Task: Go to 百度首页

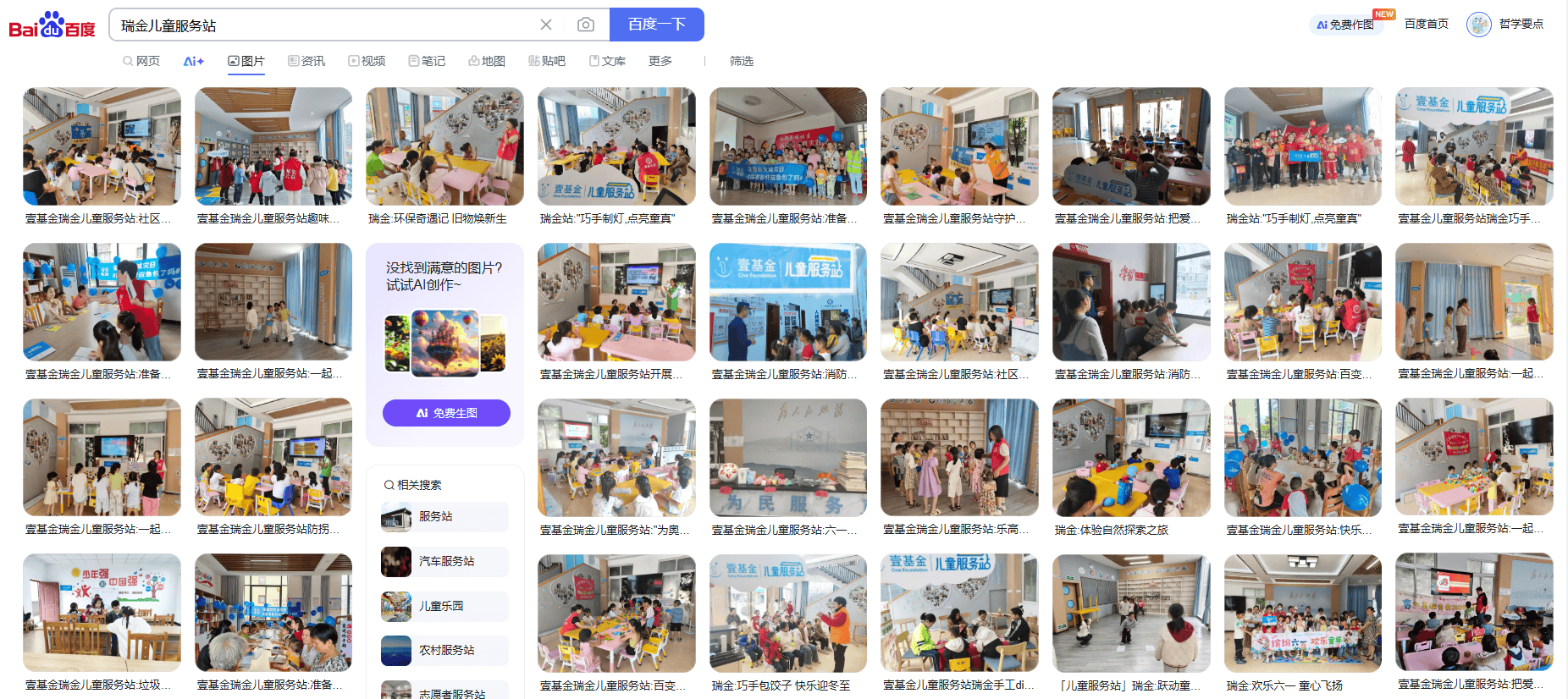Action: point(1426,24)
